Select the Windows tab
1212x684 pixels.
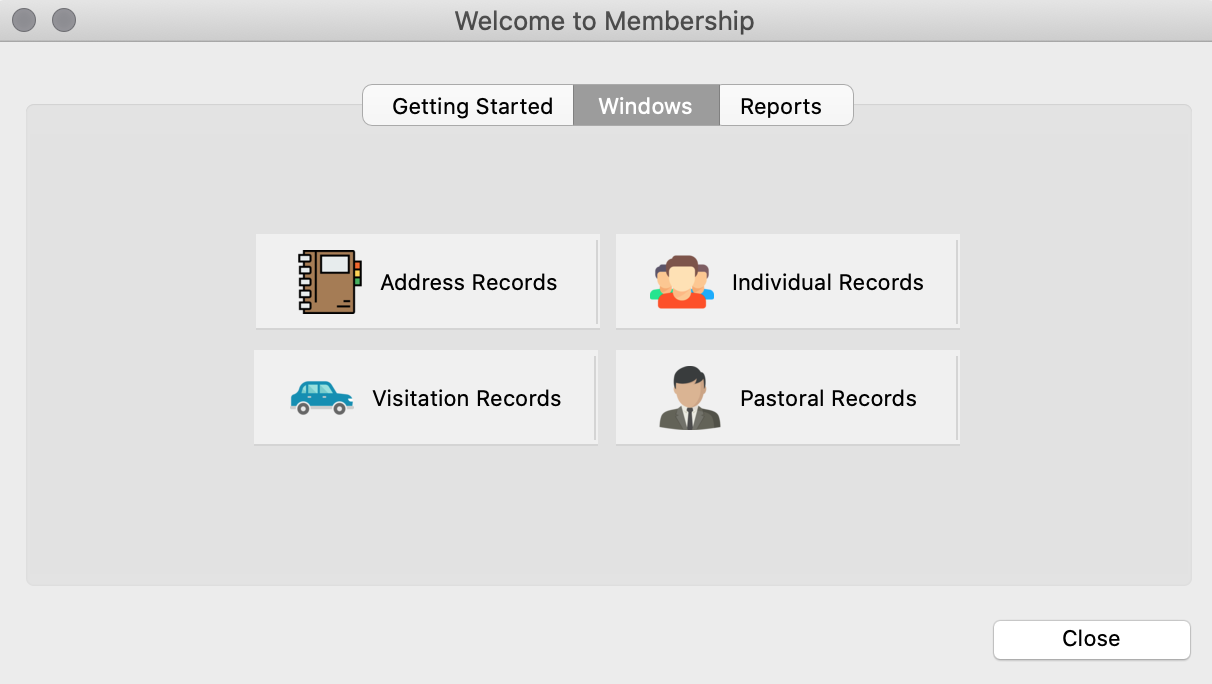645,106
